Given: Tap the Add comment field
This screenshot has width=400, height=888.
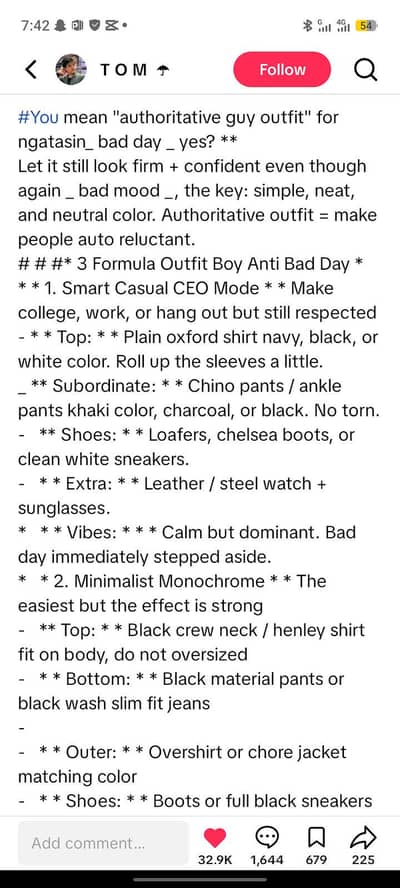Looking at the screenshot, I should [x=103, y=843].
